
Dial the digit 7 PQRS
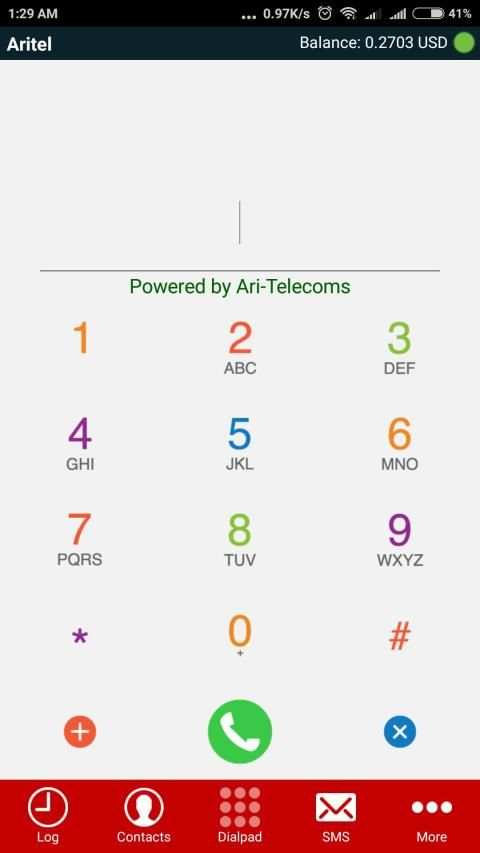click(80, 540)
